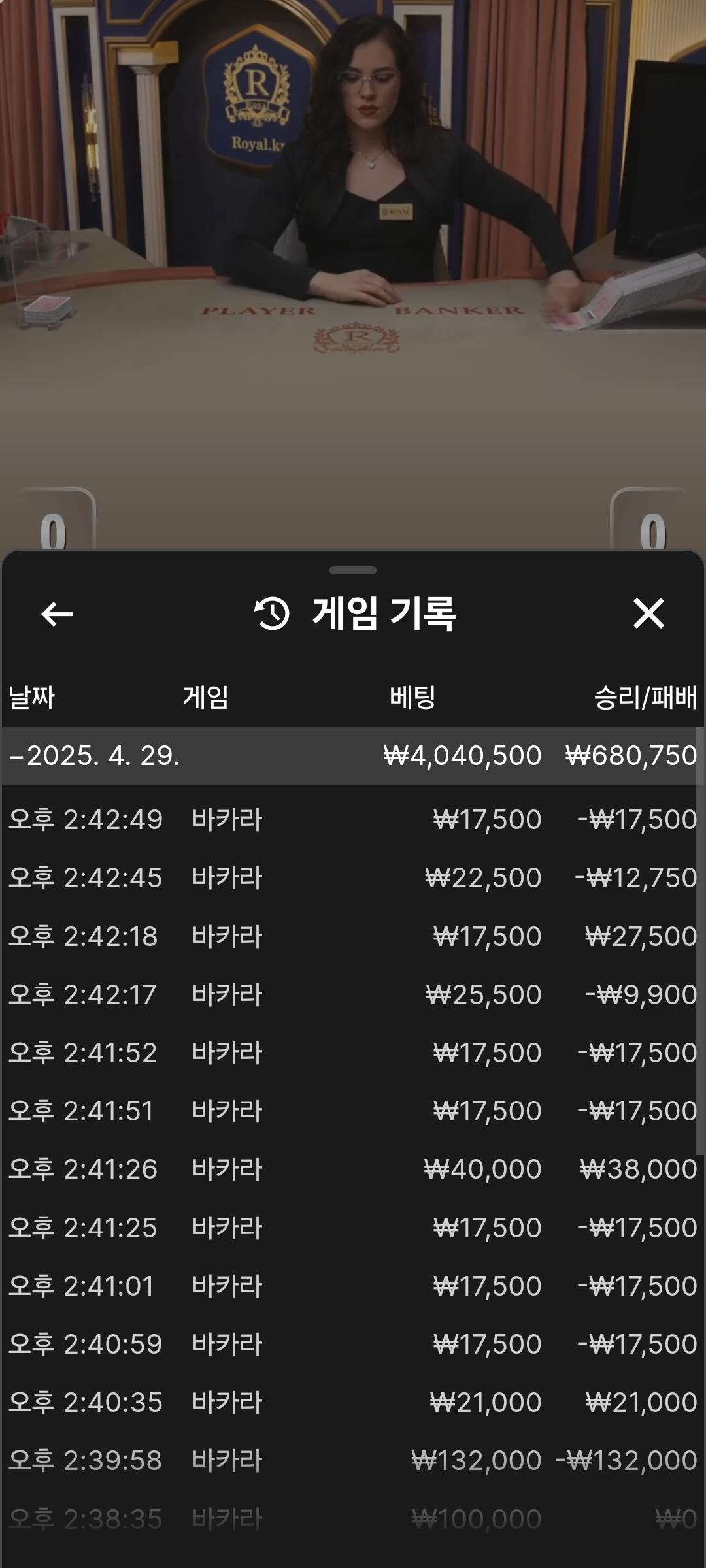Open the baccarat record at 오후 2:42:49
The height and width of the screenshot is (1568, 706).
tap(353, 819)
